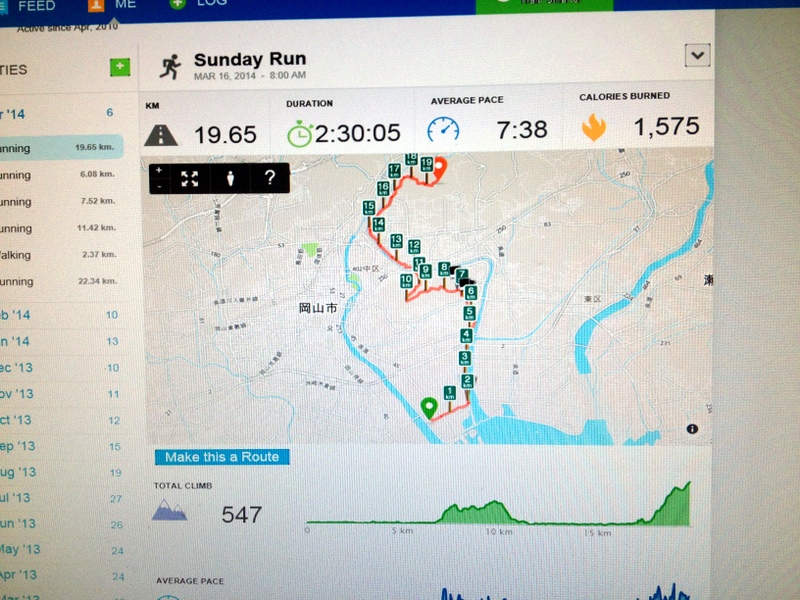The image size is (800, 600).
Task: Open the 6.08 km running activity
Action: (60, 175)
